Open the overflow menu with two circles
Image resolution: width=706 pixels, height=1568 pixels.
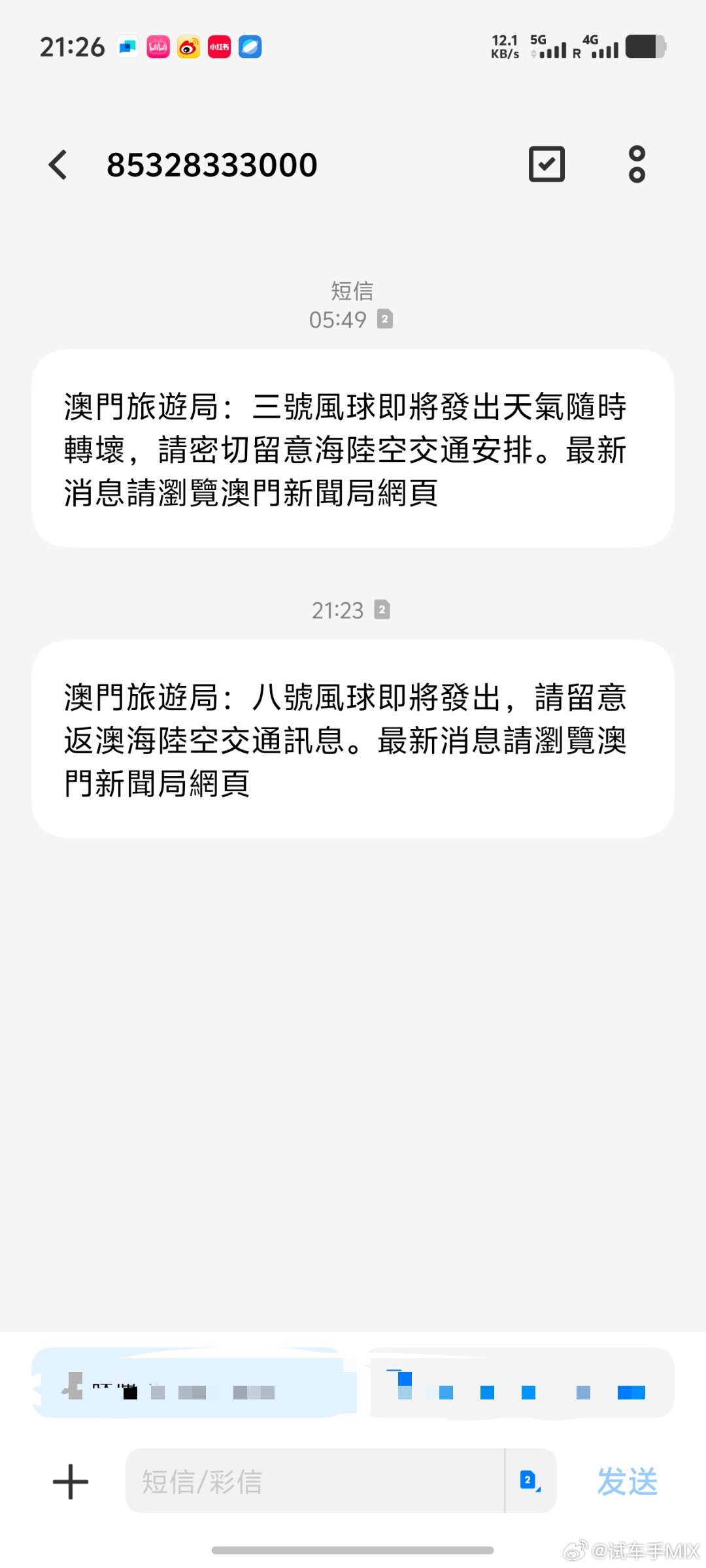637,164
